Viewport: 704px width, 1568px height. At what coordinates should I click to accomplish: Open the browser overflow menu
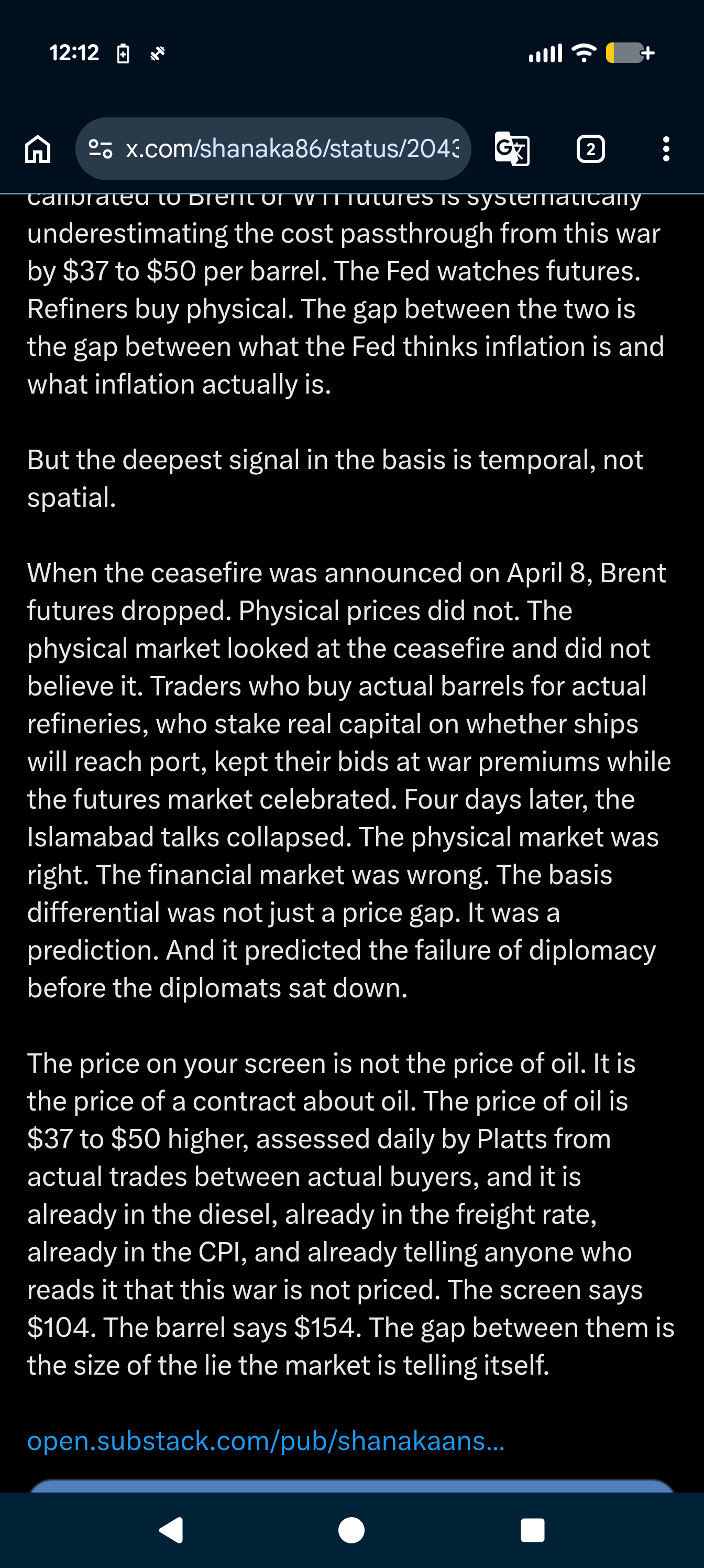(666, 148)
